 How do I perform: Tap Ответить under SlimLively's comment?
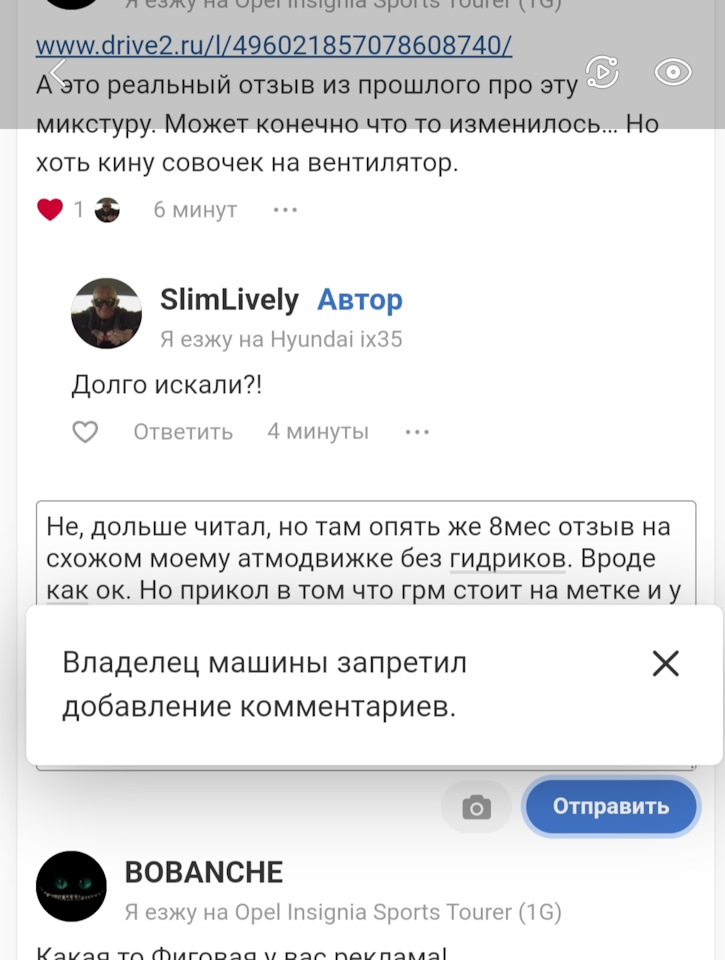(x=183, y=432)
